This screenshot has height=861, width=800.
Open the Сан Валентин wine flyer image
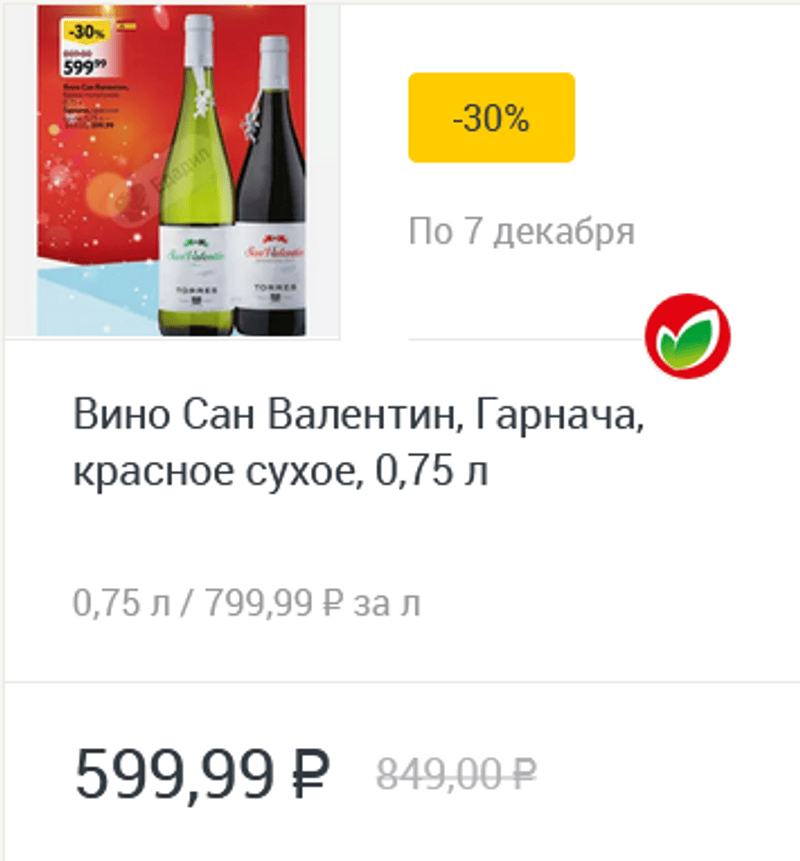[x=171, y=170]
